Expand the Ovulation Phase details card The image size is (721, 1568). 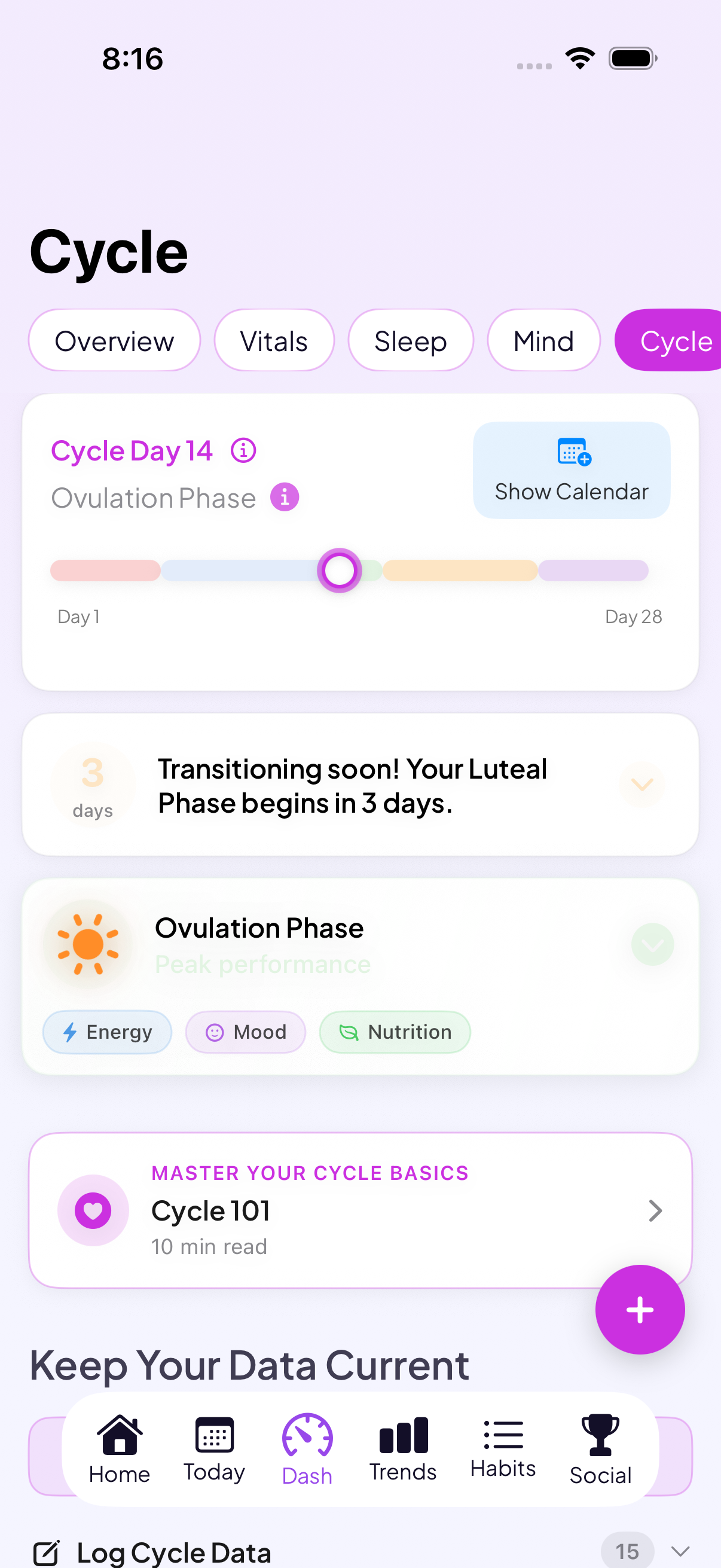pos(652,945)
